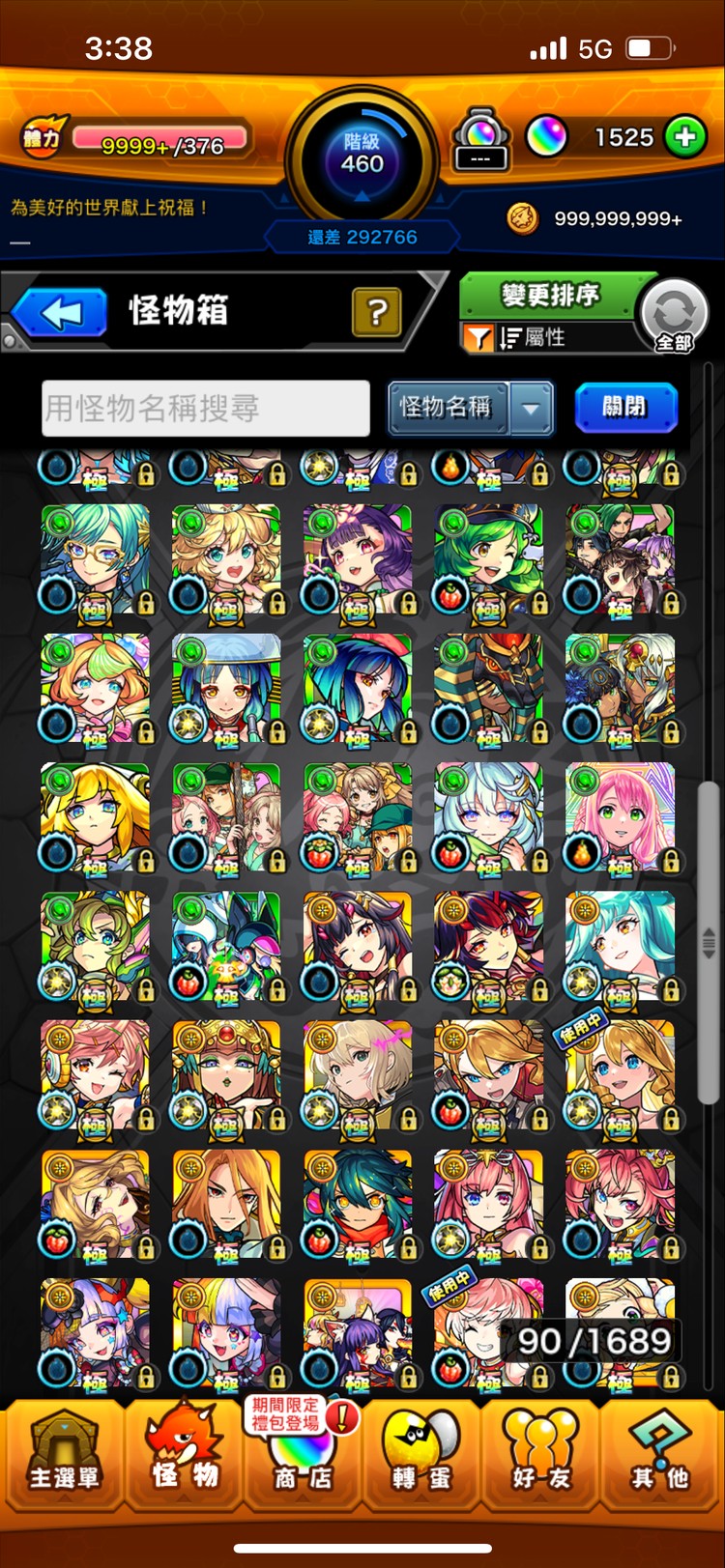Select the blonde monster marked 使用中
Image resolution: width=725 pixels, height=1568 pixels.
click(621, 1074)
